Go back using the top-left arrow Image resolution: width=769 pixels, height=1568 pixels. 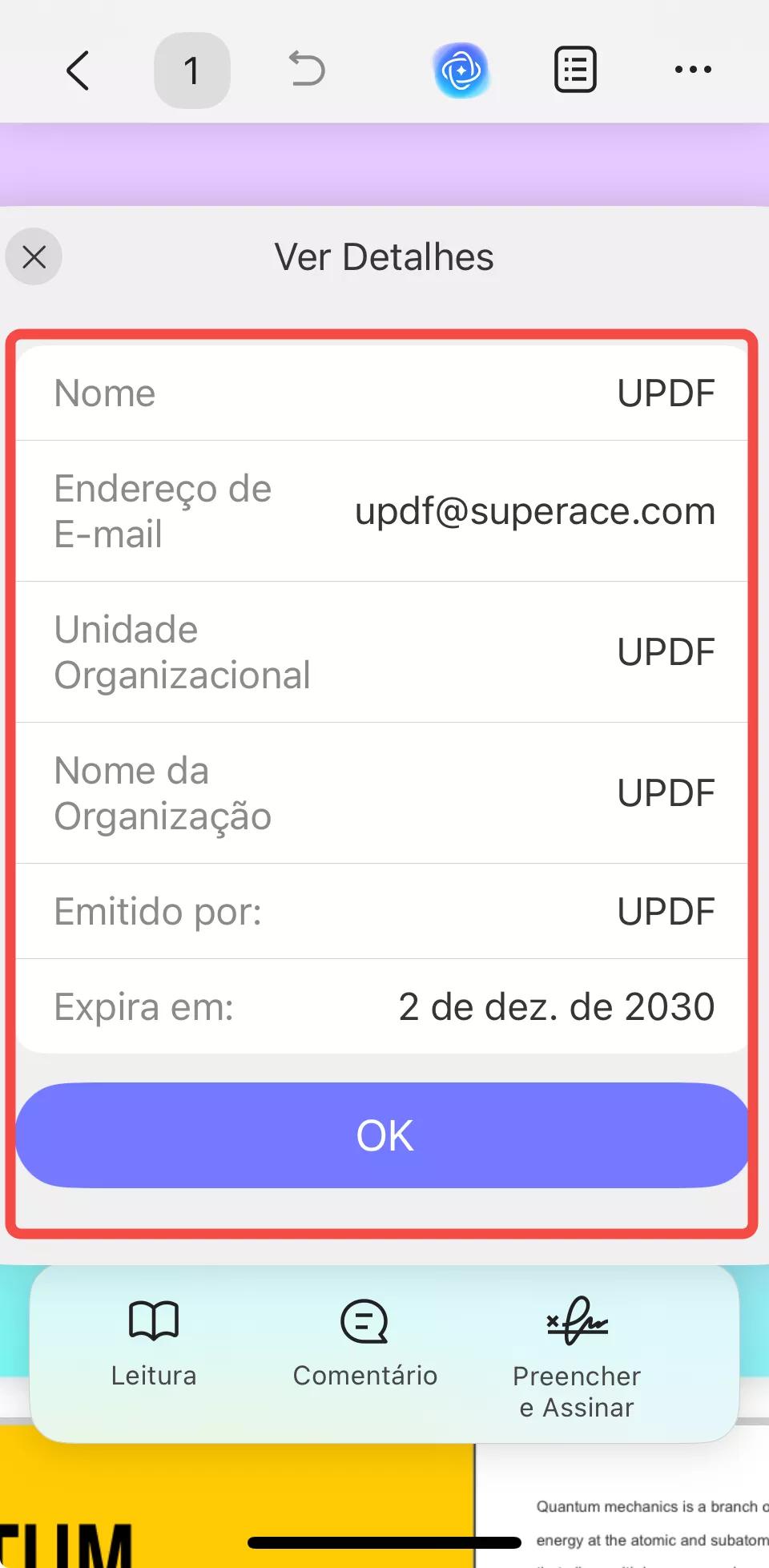(x=78, y=71)
